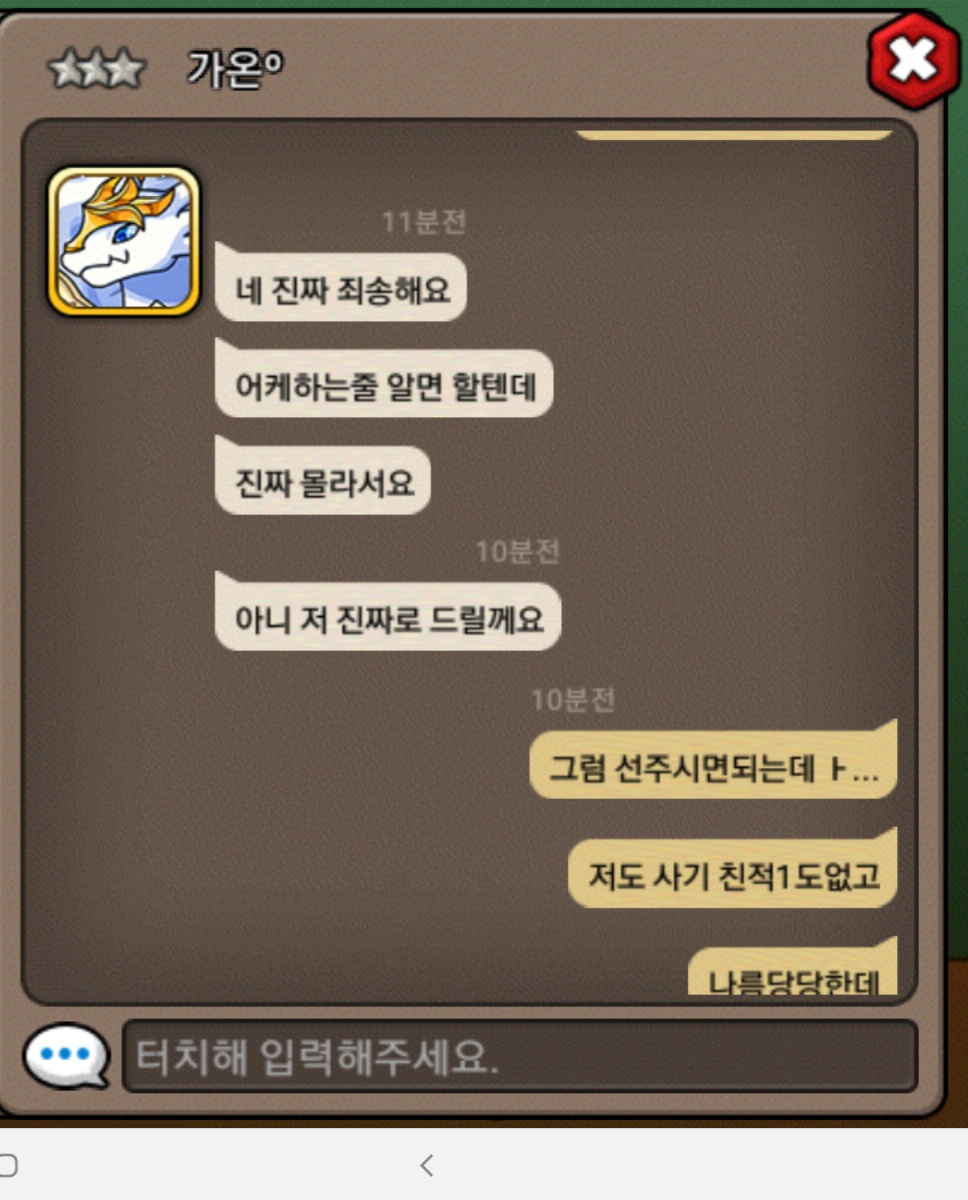The height and width of the screenshot is (1200, 968).
Task: Go back with the system back button
Action: tap(427, 1165)
